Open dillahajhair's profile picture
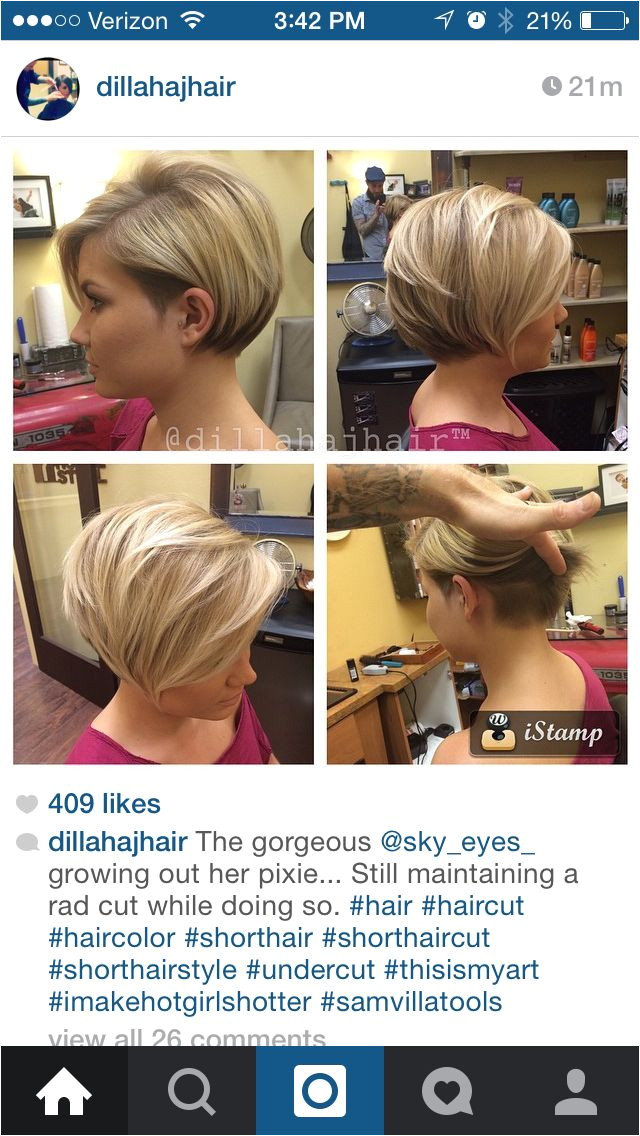The width and height of the screenshot is (640, 1136). point(48,88)
